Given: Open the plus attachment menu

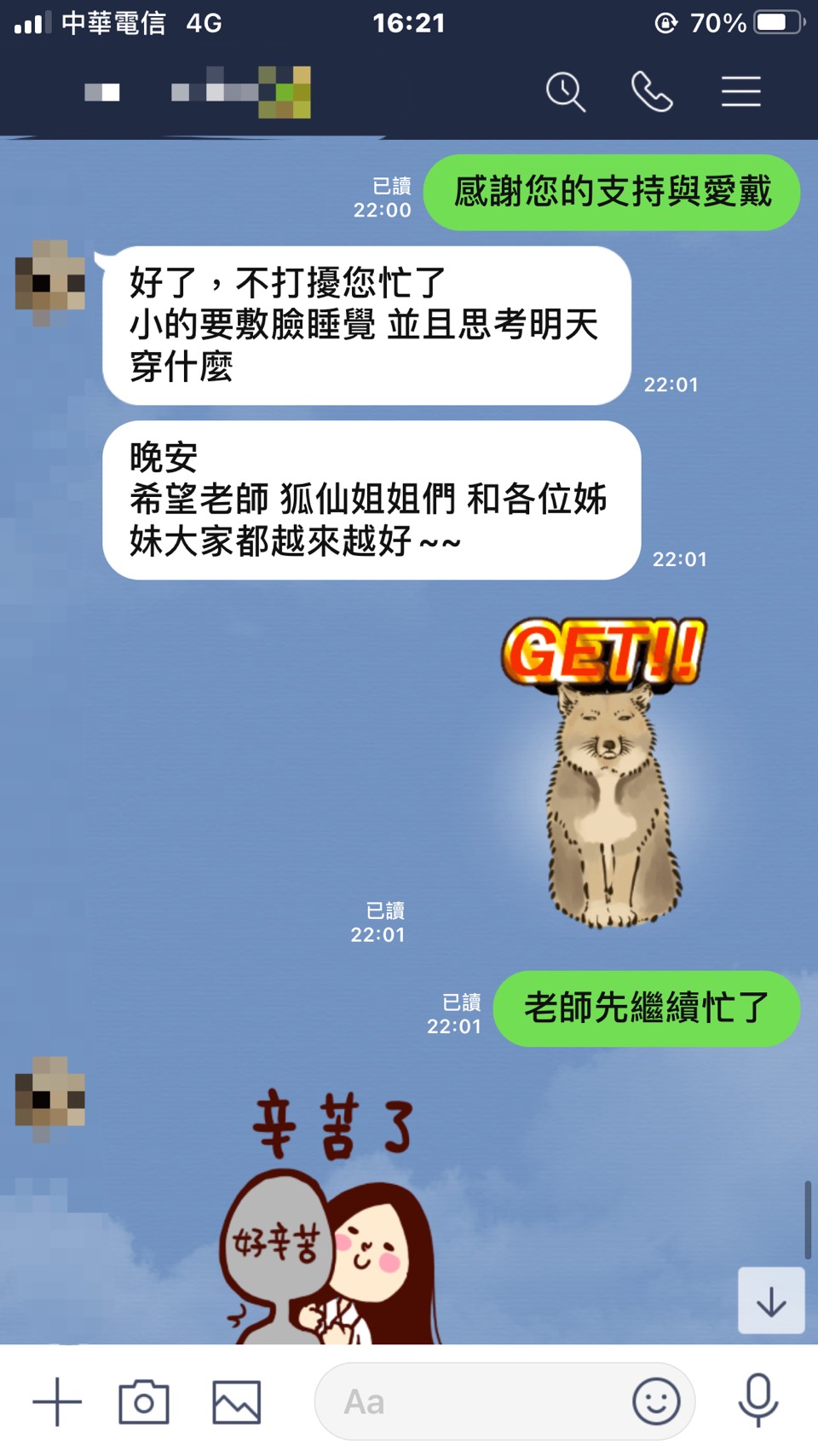Looking at the screenshot, I should click(x=57, y=1401).
